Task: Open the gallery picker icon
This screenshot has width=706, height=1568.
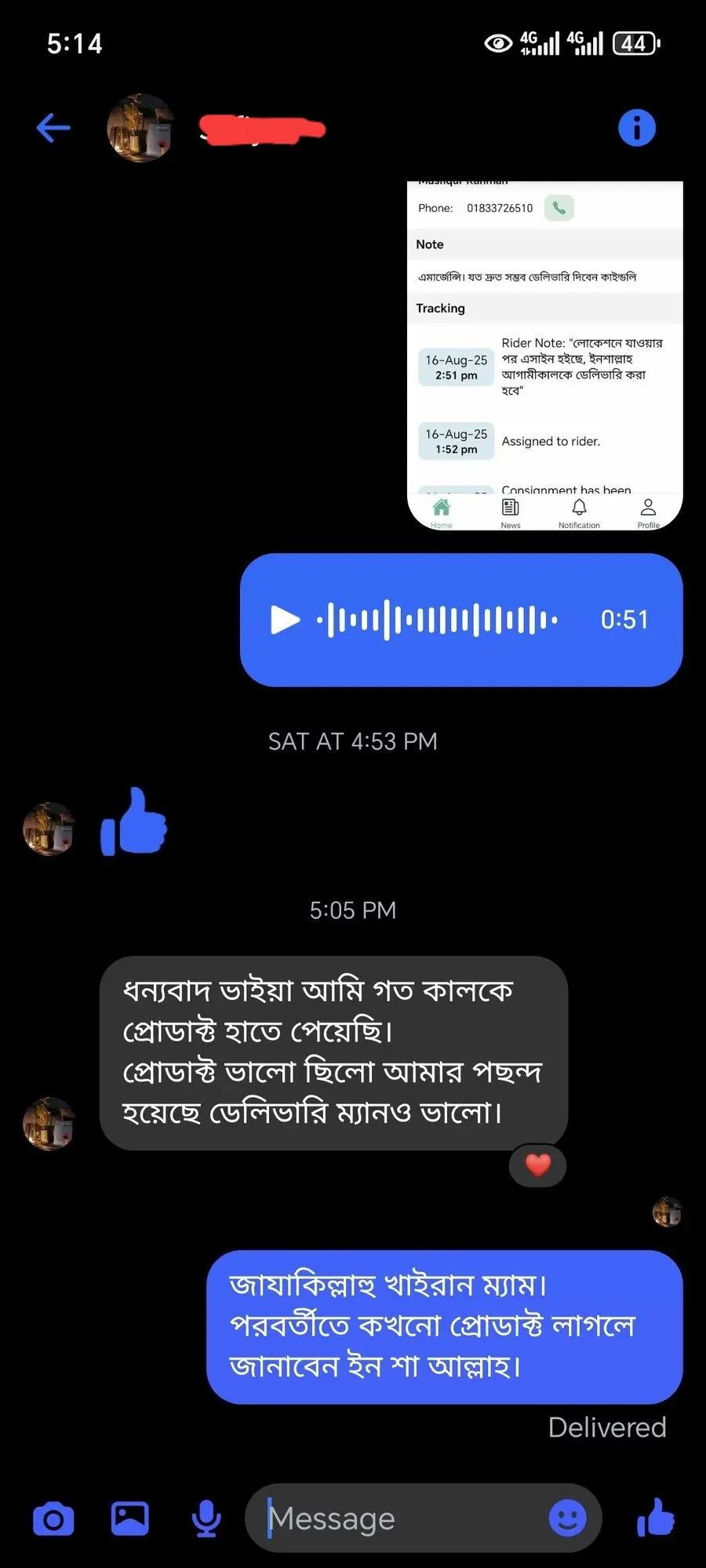Action: click(129, 1519)
